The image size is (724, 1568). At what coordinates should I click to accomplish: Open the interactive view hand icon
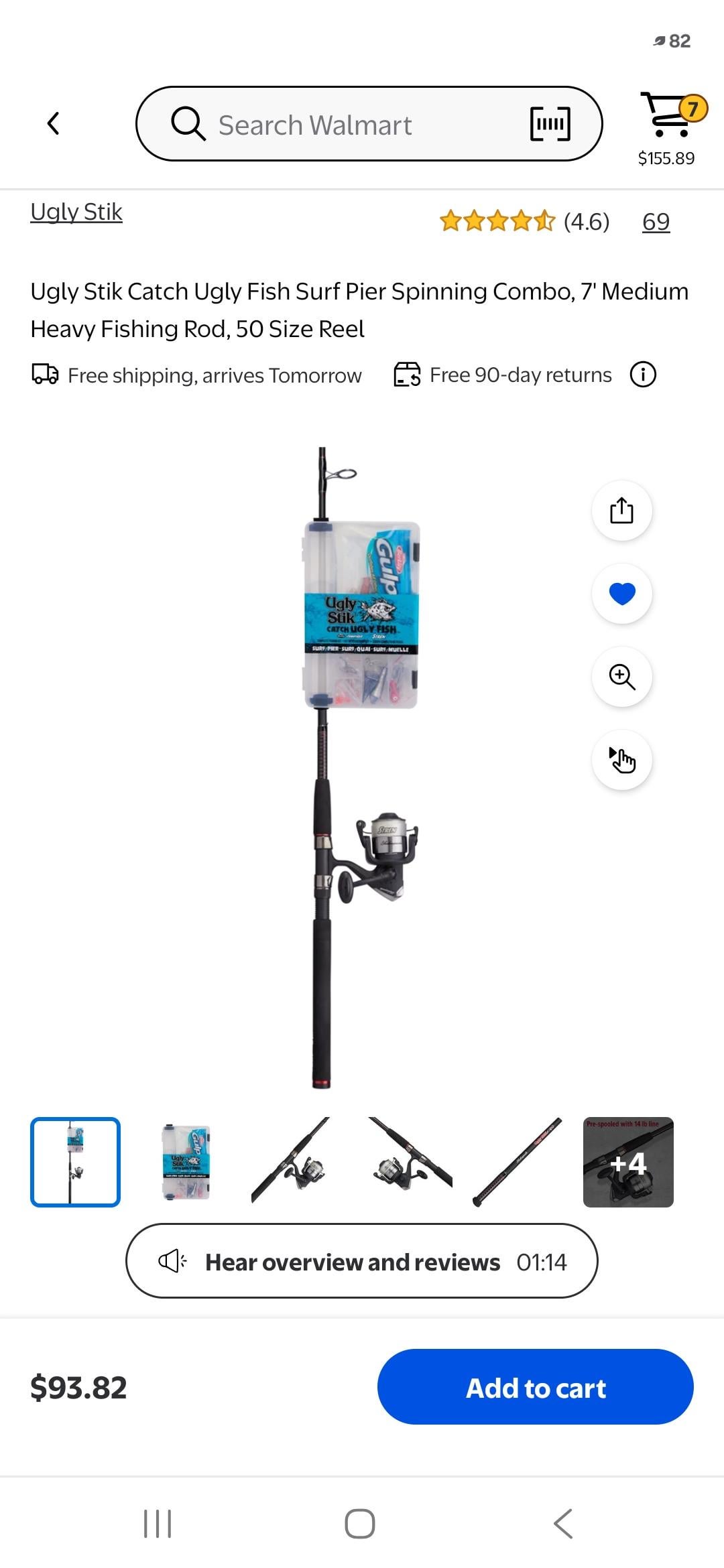pyautogui.click(x=621, y=760)
